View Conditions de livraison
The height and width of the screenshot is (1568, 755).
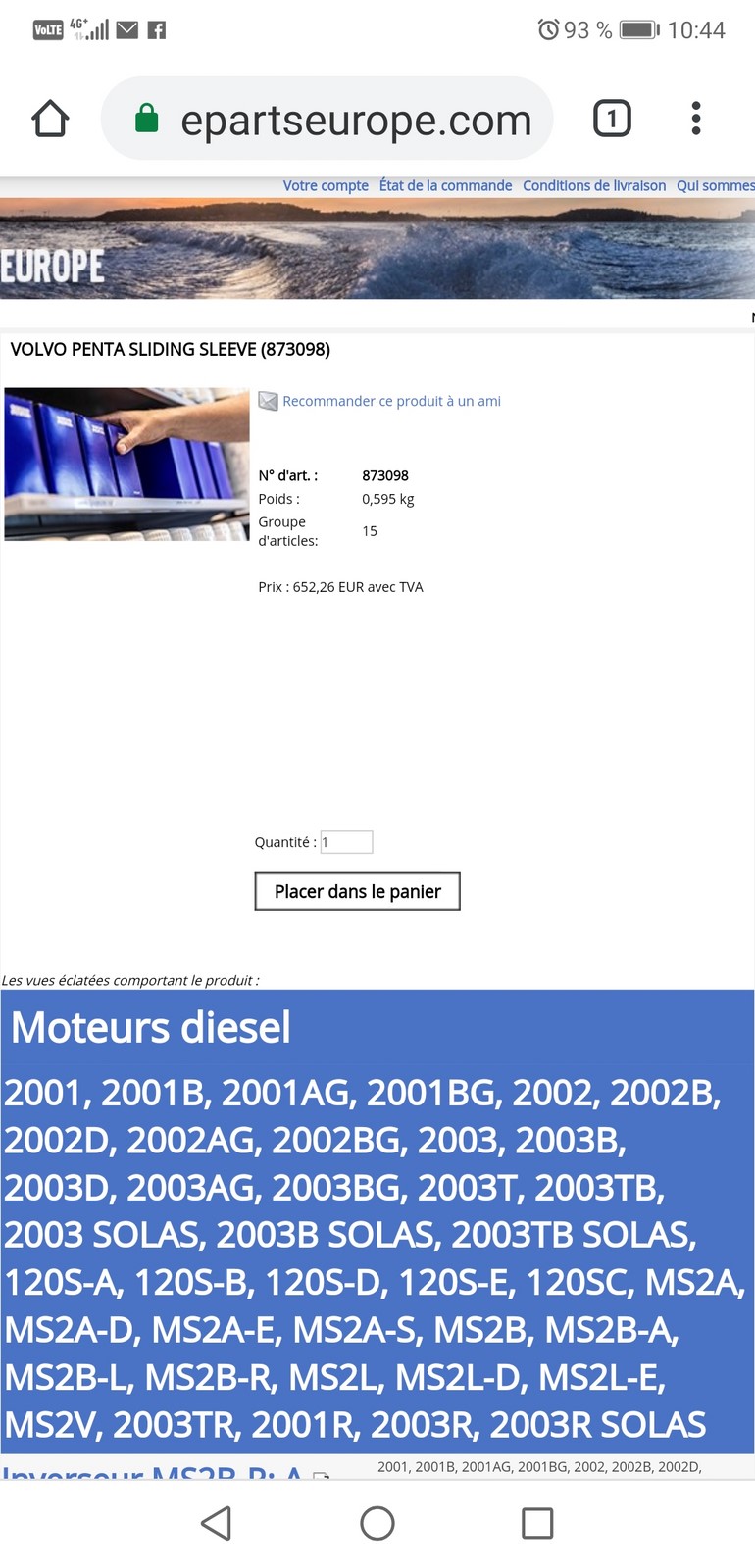(x=593, y=185)
